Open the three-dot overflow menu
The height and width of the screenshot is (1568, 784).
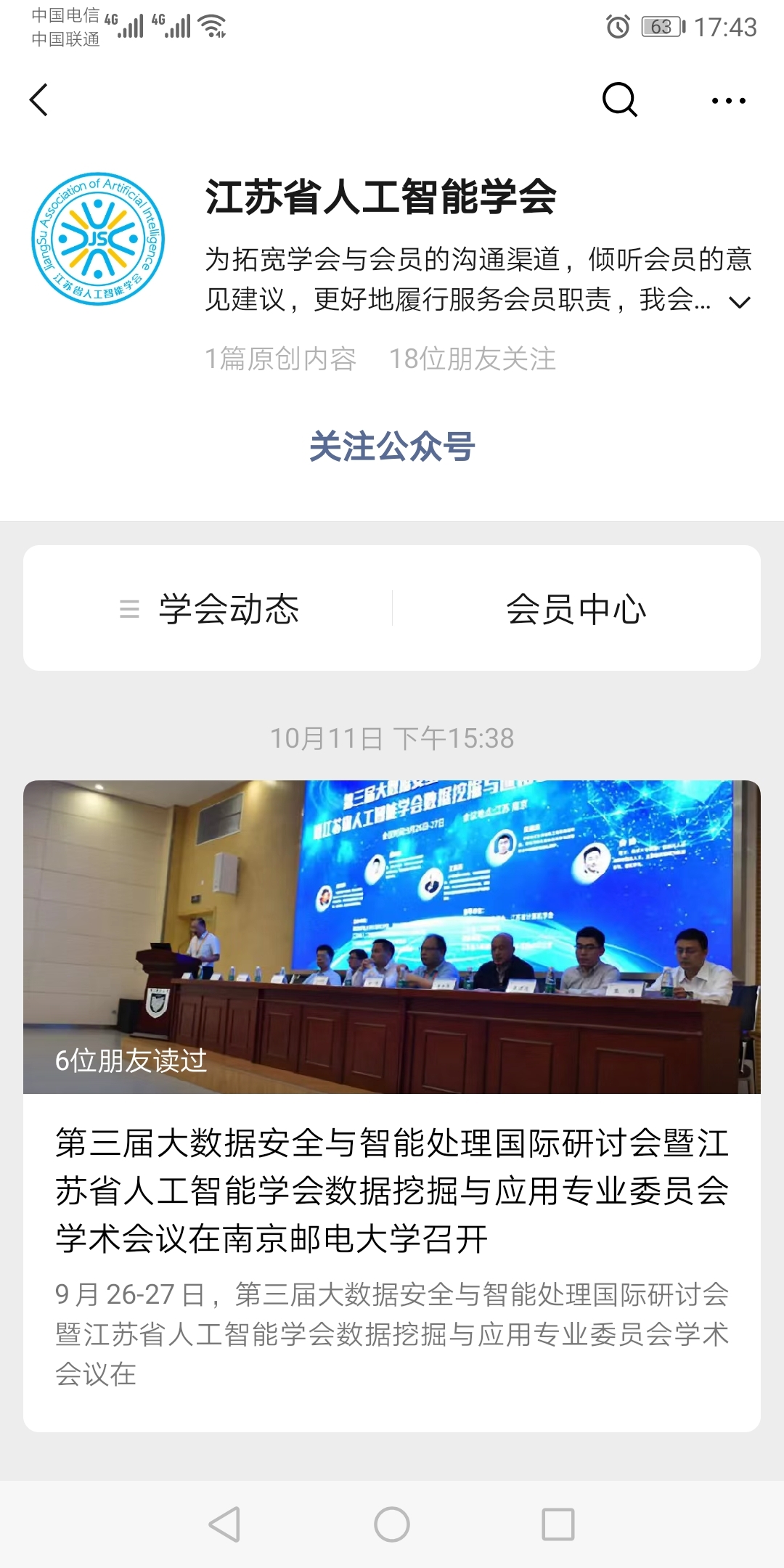pyautogui.click(x=728, y=101)
